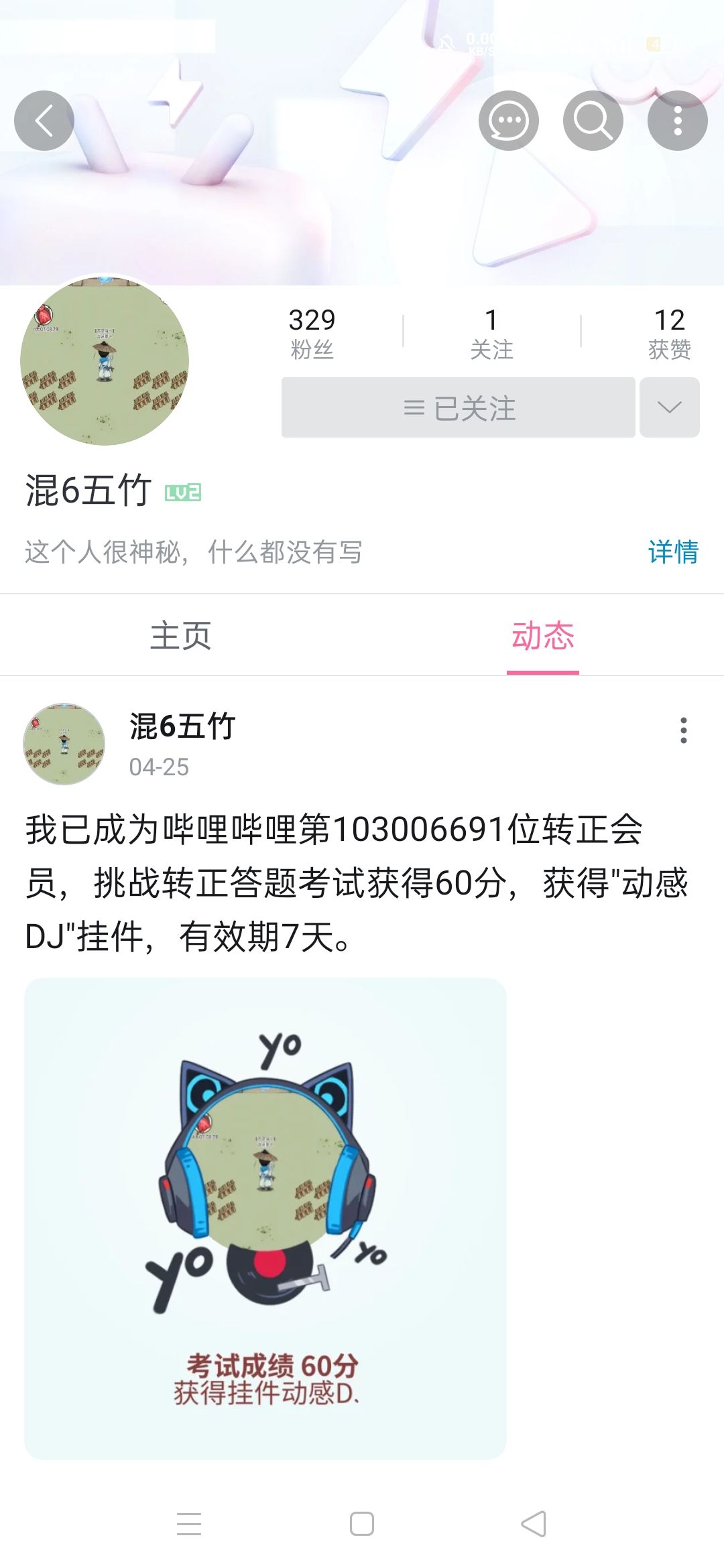Viewport: 724px width, 1568px height.
Task: Open the private message chat icon
Action: [x=509, y=121]
